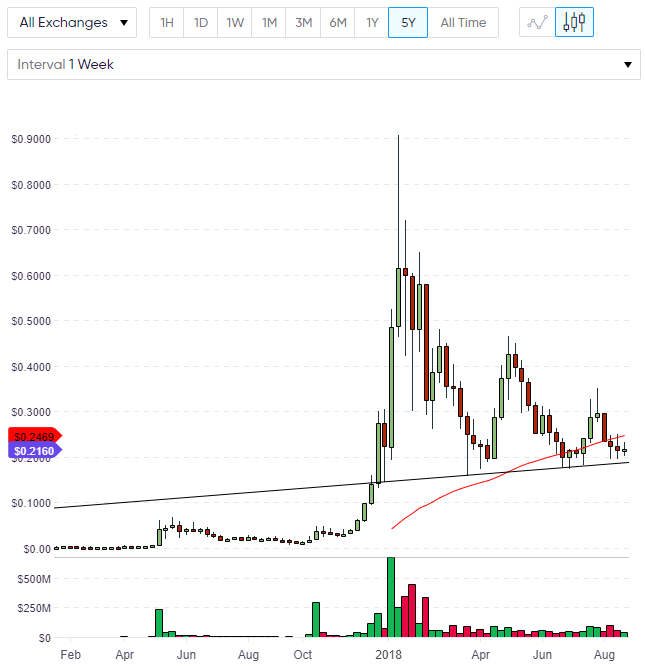Viewport: 645px width, 666px height.
Task: Choose the 1M time range
Action: tap(269, 22)
